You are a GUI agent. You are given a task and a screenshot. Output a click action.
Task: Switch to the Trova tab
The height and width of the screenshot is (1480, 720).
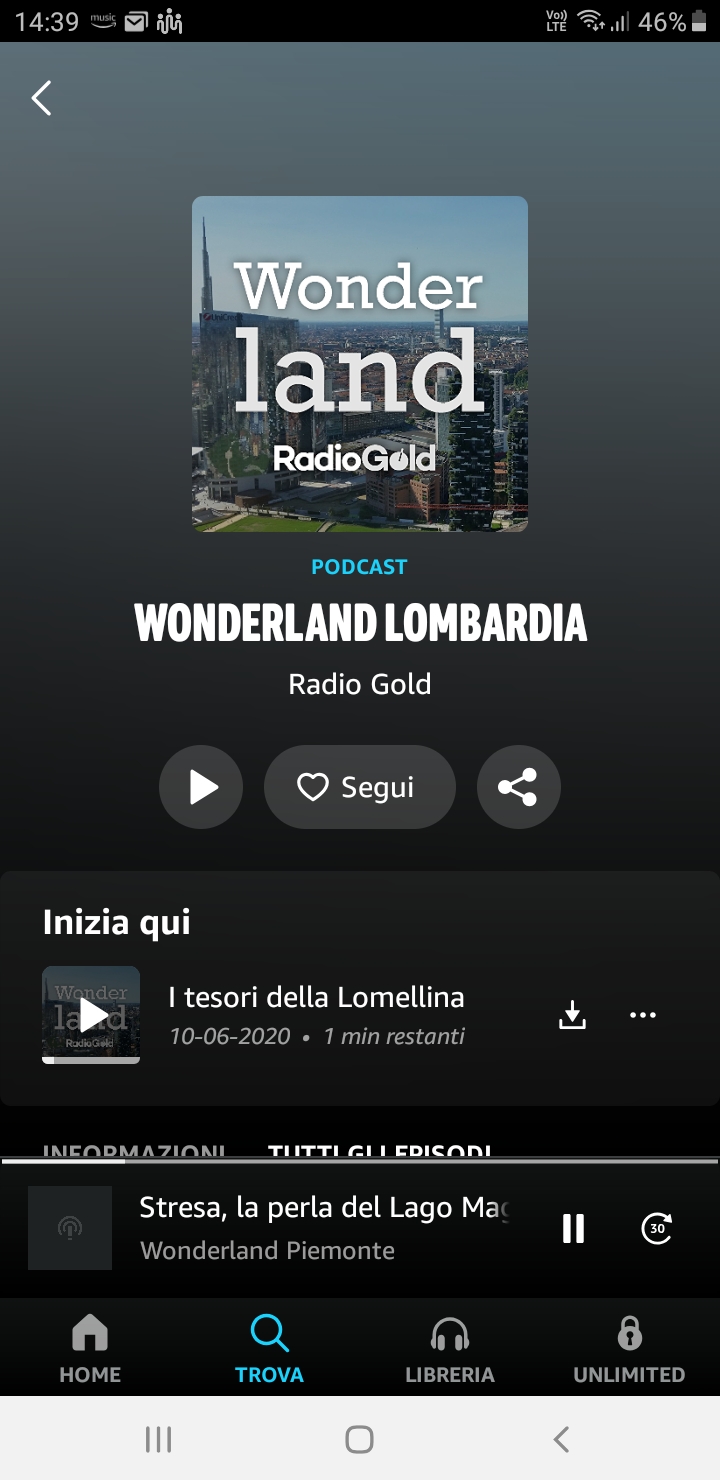(269, 1350)
